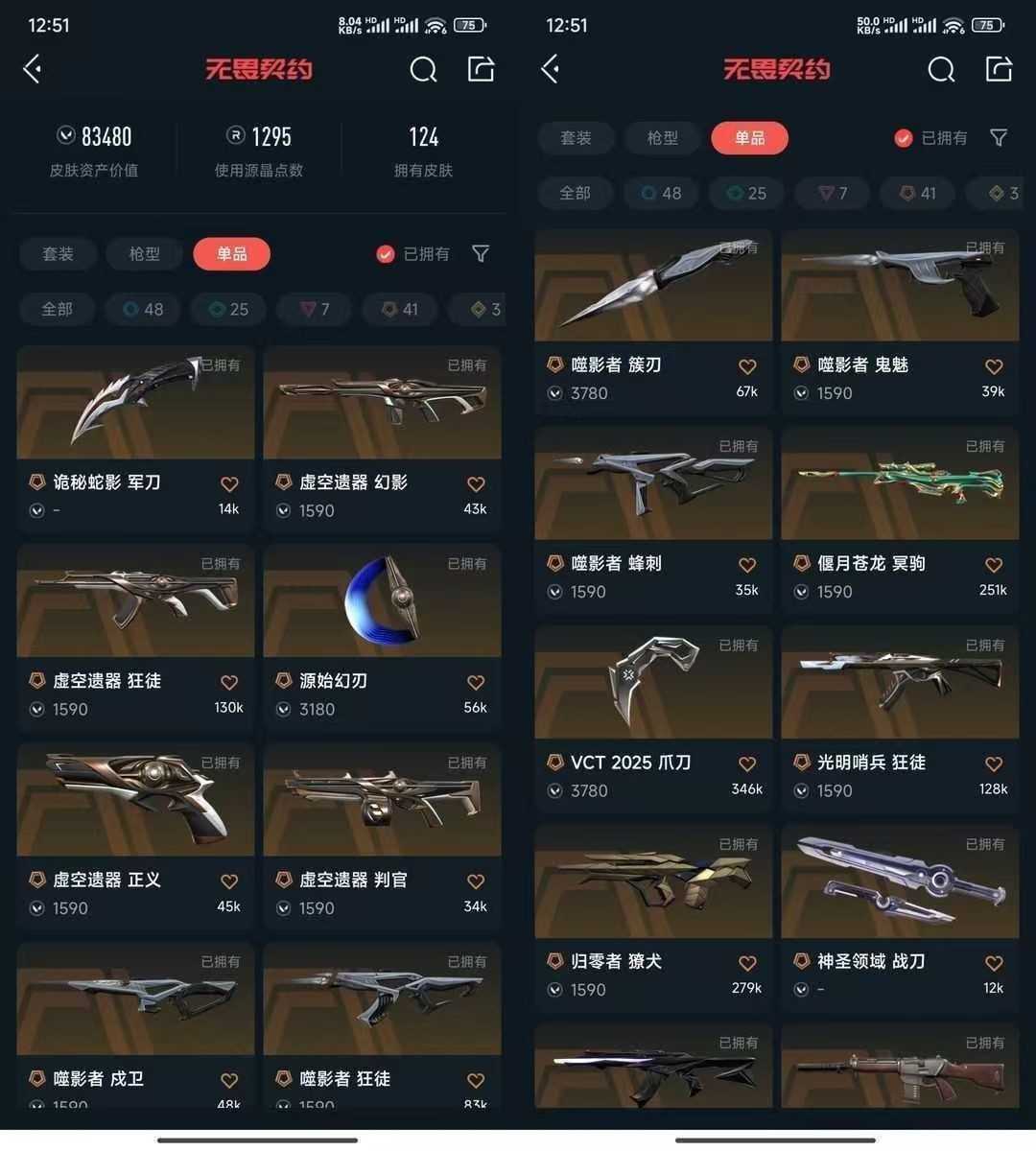
Task: Select the gold tier filter showing 3
Action: point(484,309)
